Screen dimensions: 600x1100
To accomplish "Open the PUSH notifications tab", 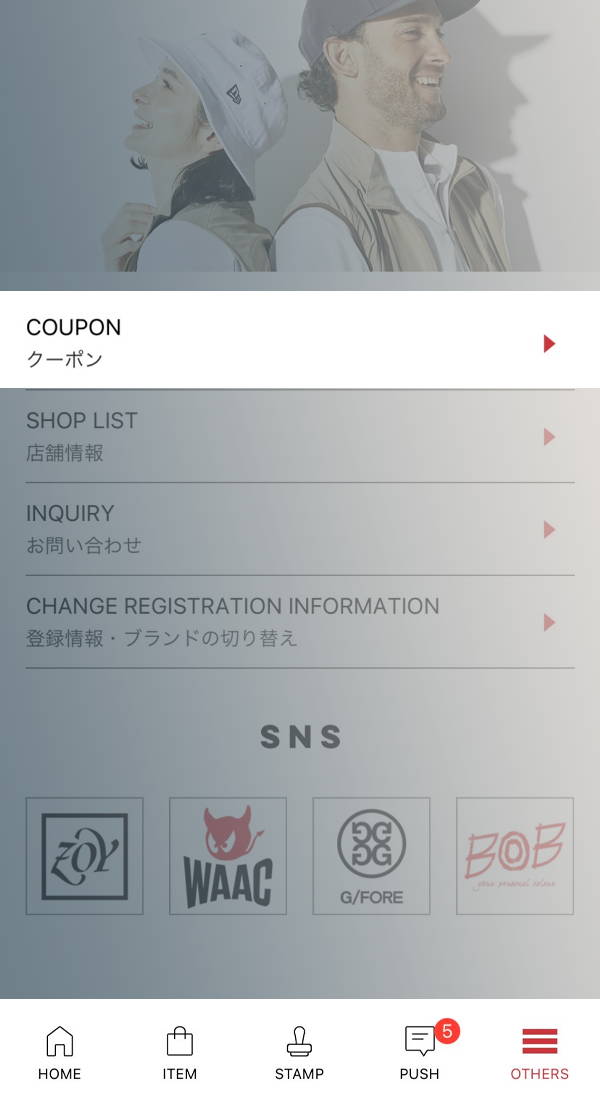I will coord(420,1053).
